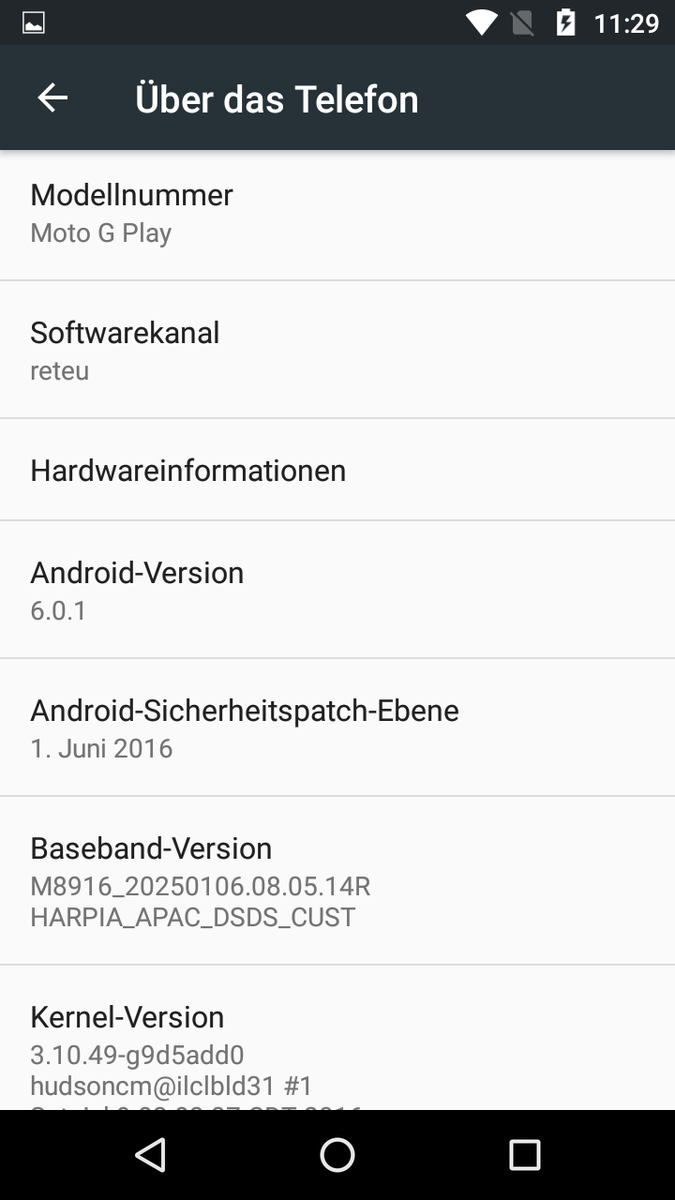Open recent apps overview

tap(524, 1155)
